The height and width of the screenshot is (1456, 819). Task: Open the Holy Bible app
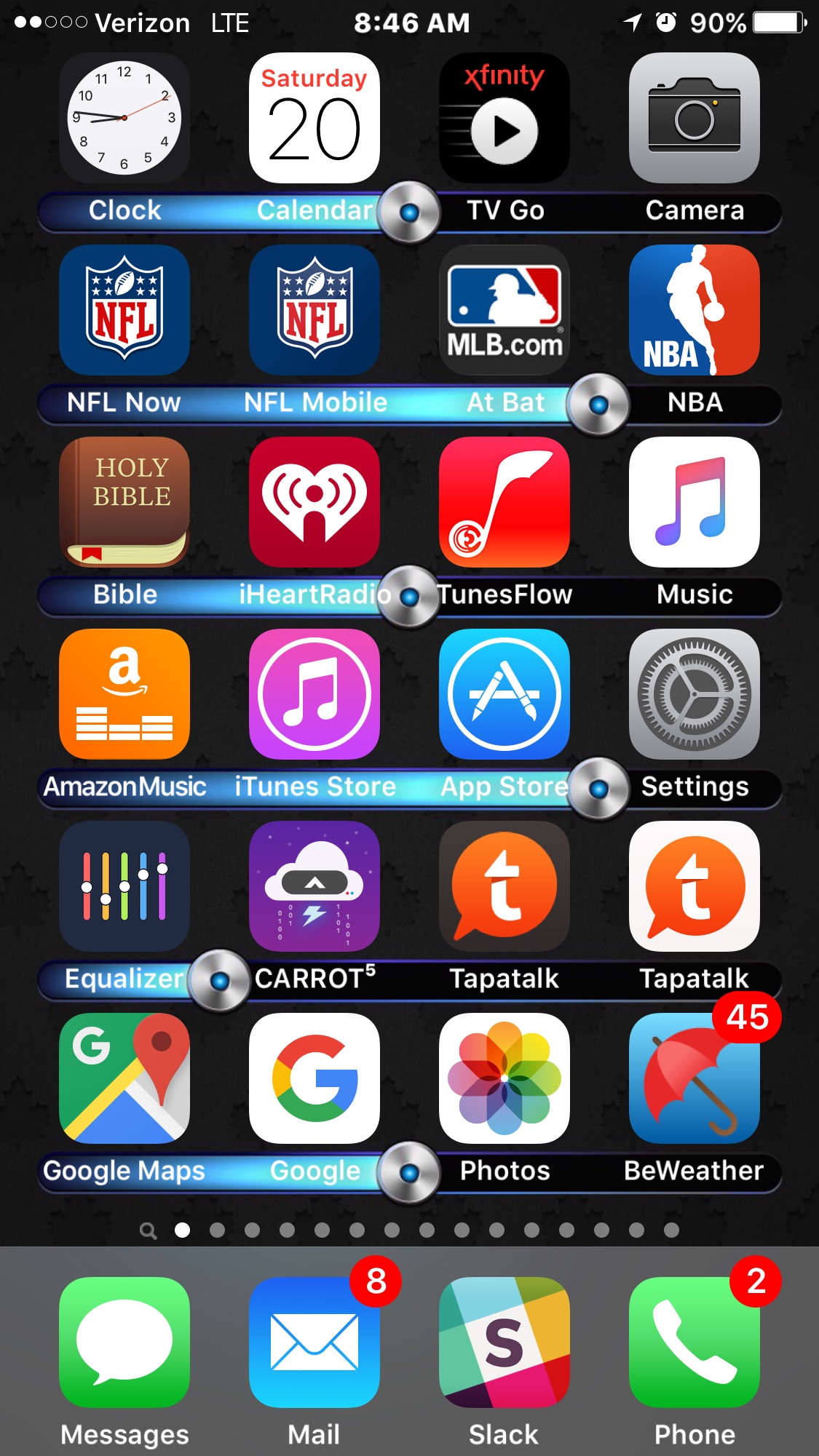tap(124, 502)
